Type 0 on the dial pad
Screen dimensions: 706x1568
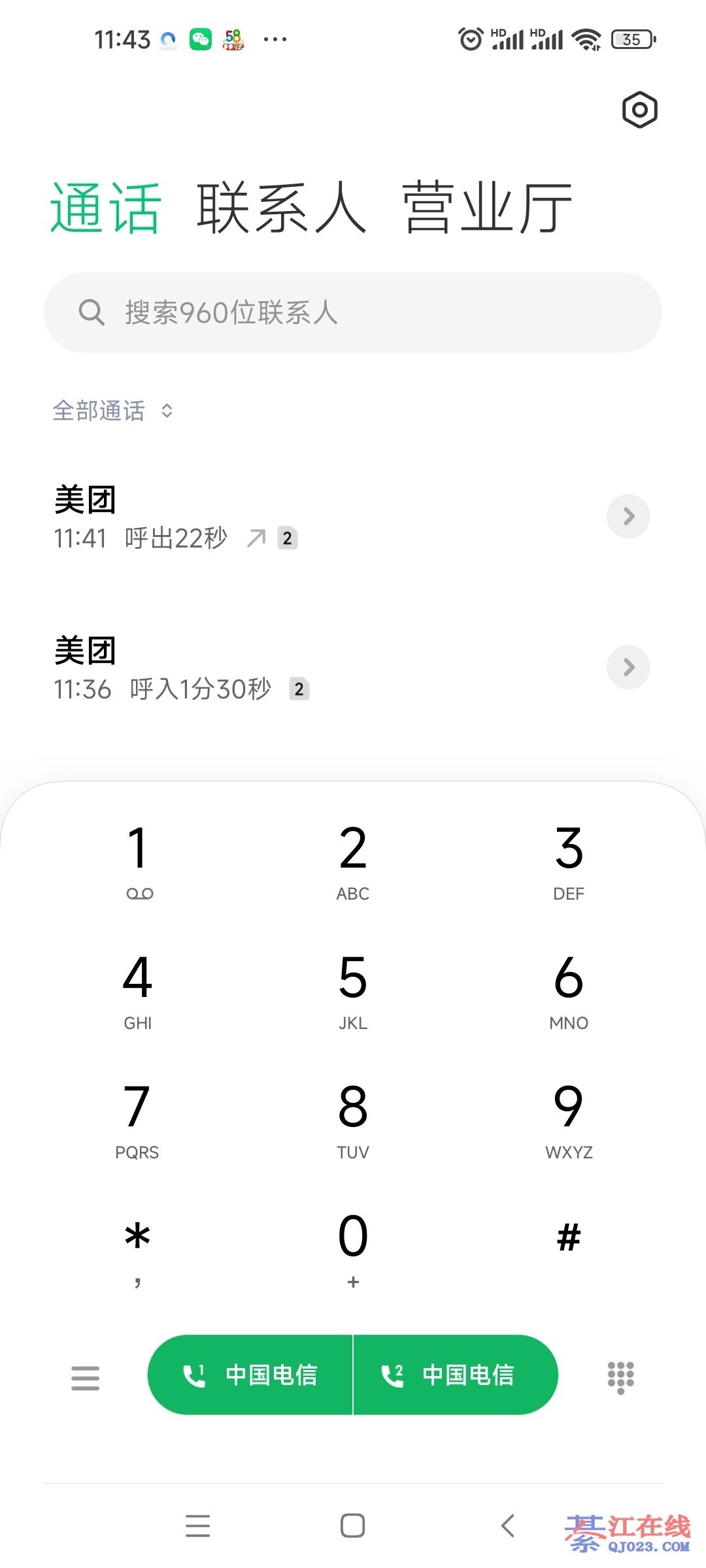pos(353,1245)
